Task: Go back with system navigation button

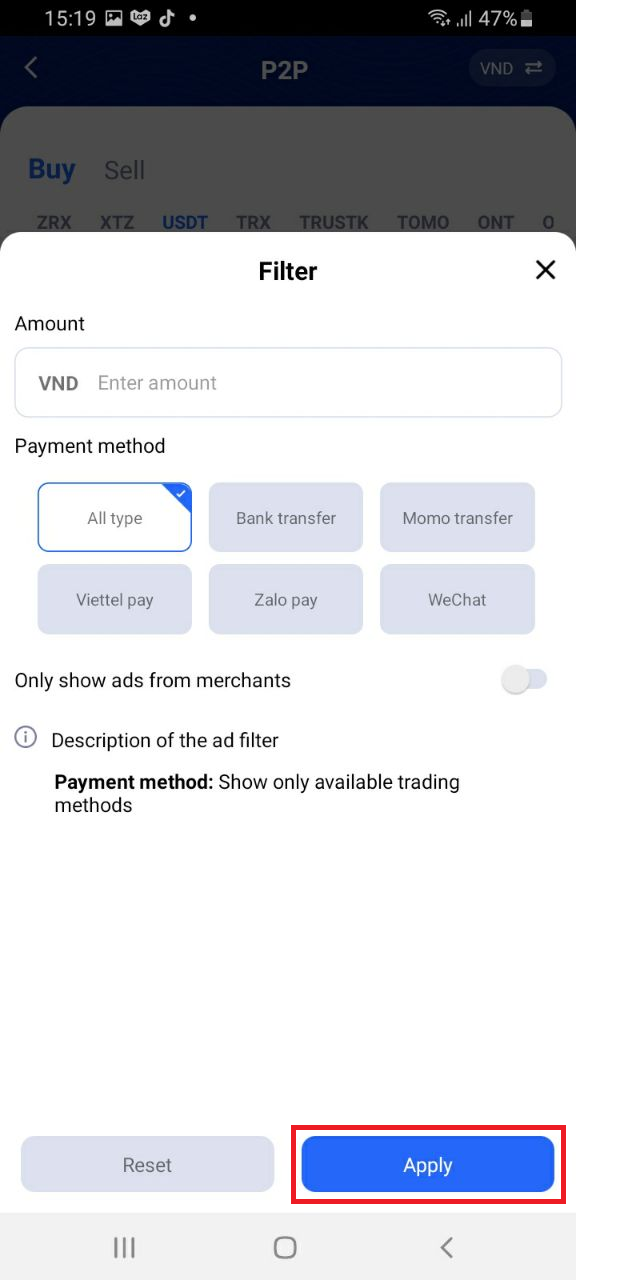Action: (447, 1246)
